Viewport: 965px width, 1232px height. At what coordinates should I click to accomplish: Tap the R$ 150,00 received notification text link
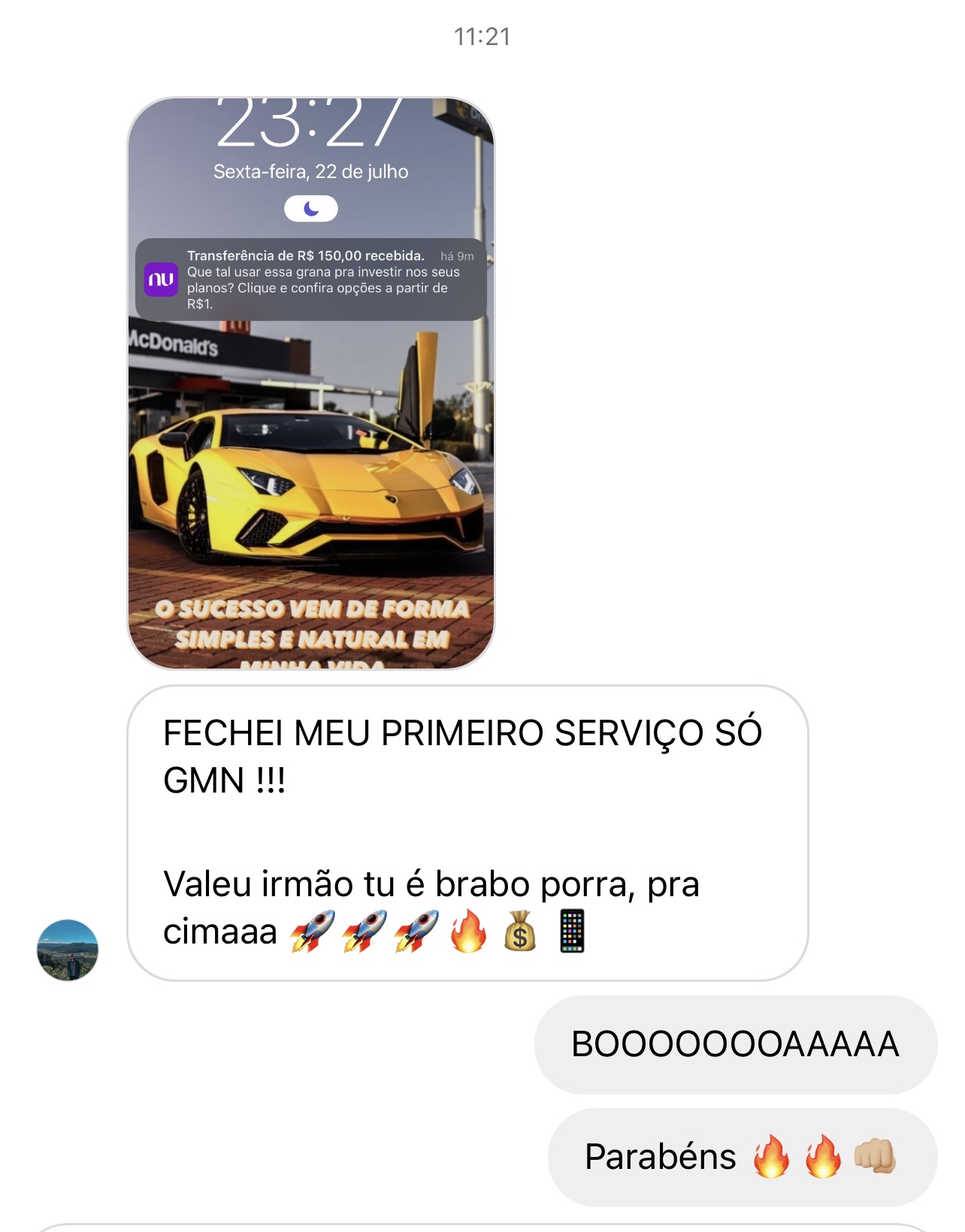(x=307, y=254)
